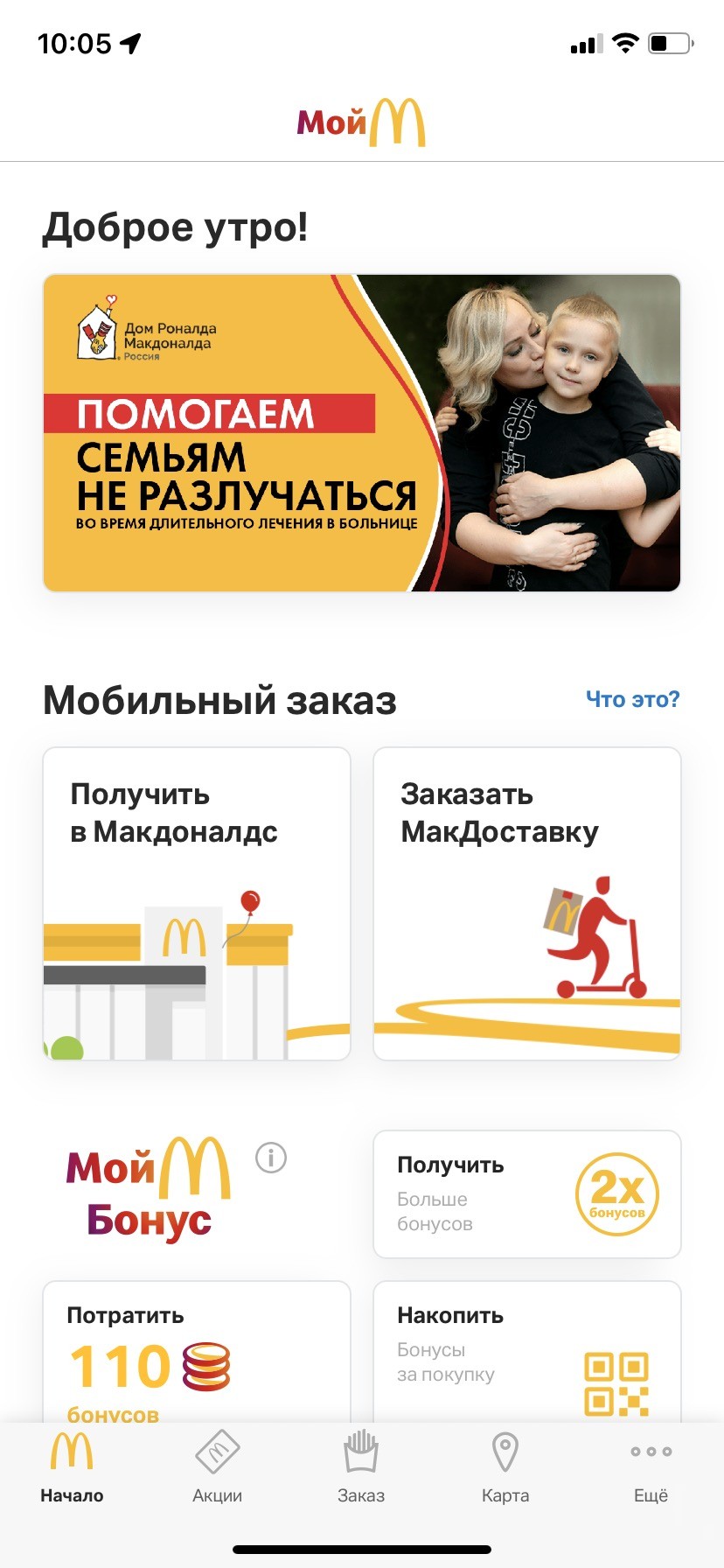Open "Потратить" 110 bonuses card

(x=197, y=1352)
